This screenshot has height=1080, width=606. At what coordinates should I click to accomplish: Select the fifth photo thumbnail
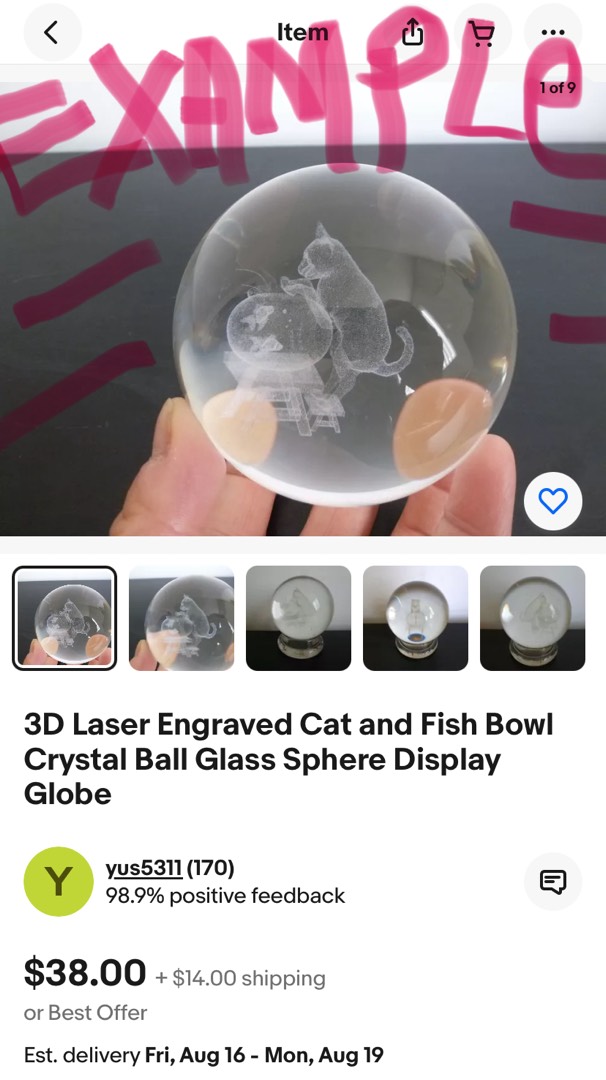532,618
